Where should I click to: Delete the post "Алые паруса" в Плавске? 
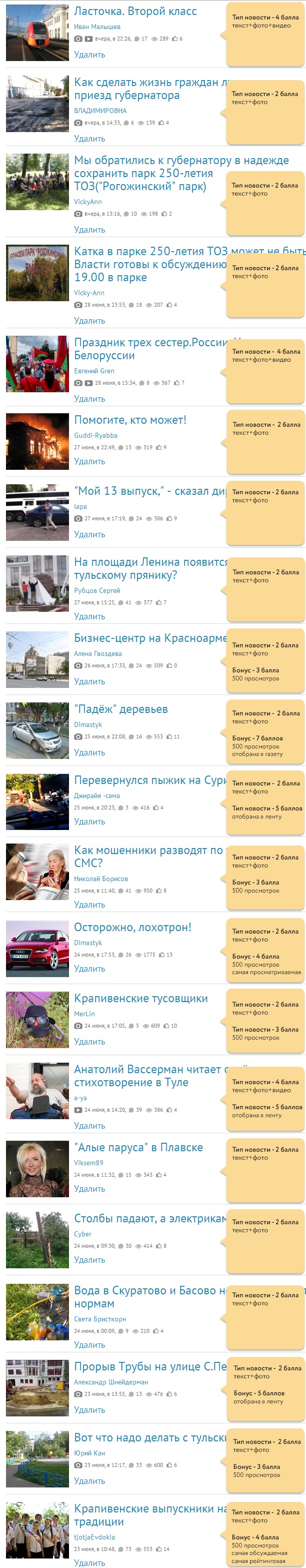[x=89, y=1189]
